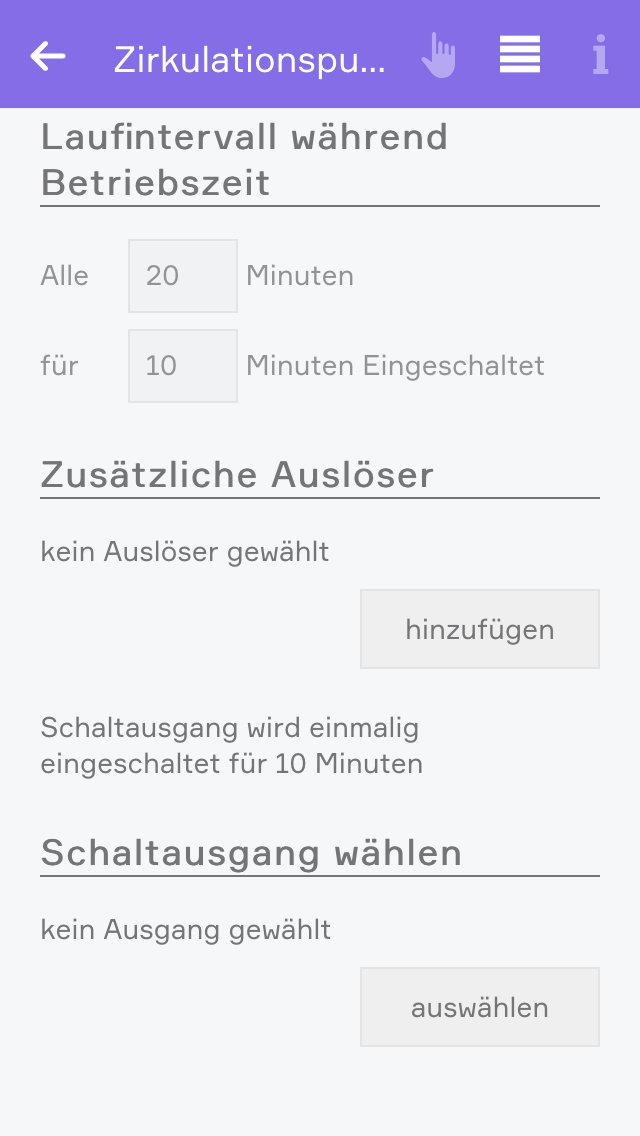Image resolution: width=640 pixels, height=1136 pixels.
Task: Edit the duration field showing 10
Action: (183, 366)
